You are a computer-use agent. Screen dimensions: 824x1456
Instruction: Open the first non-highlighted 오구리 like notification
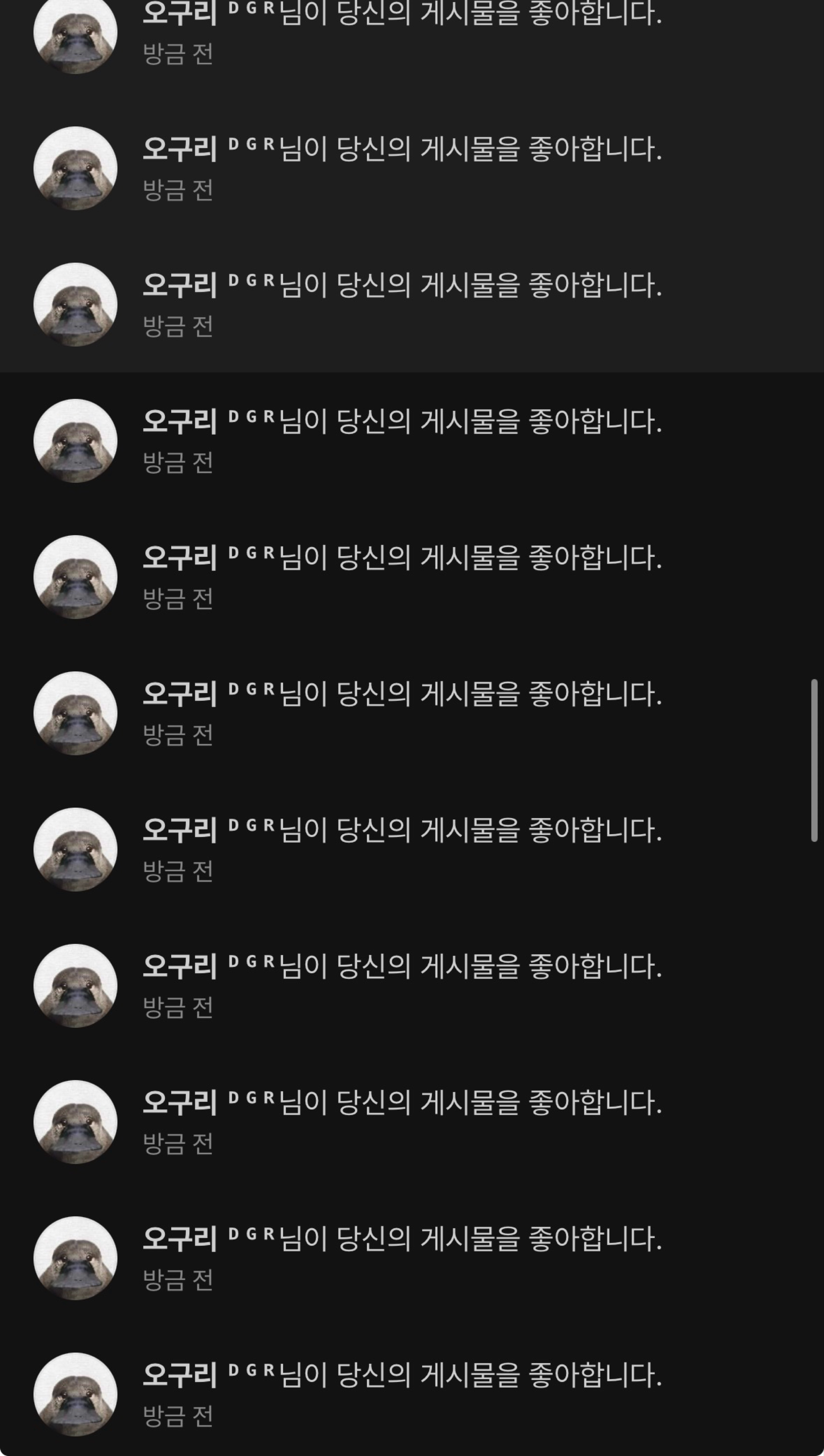pos(402,440)
